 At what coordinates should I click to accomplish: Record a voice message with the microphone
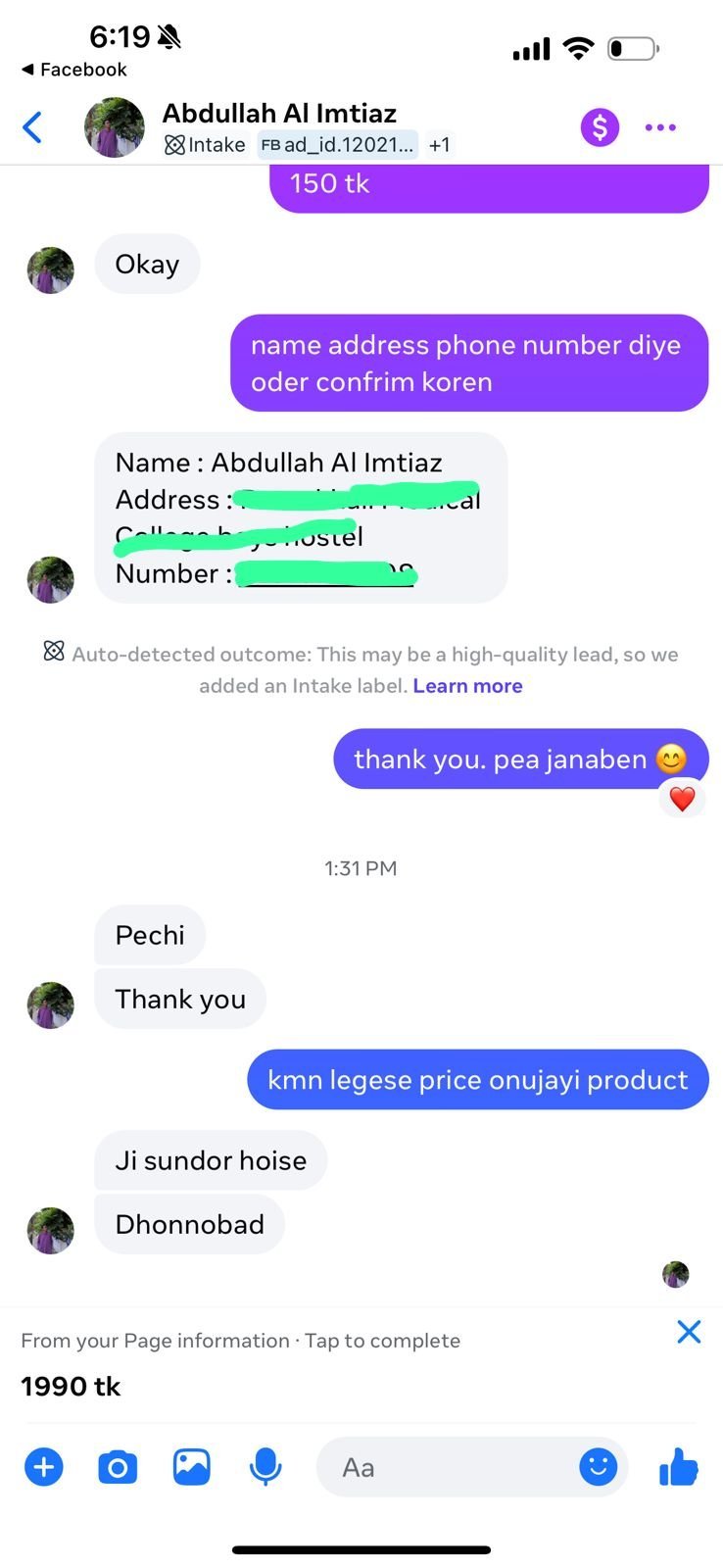[x=265, y=1467]
